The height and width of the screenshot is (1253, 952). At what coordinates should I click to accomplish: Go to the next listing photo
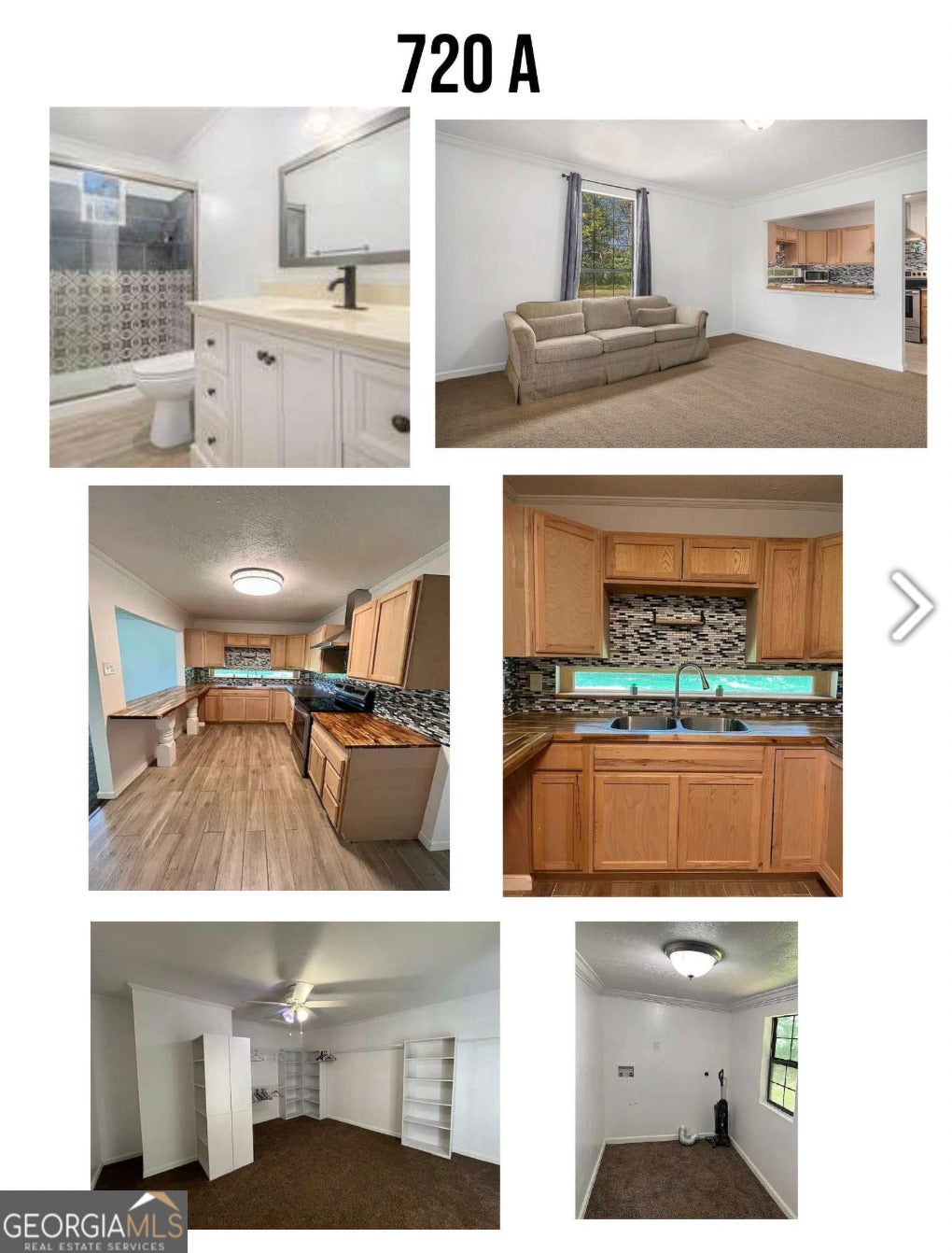[910, 607]
